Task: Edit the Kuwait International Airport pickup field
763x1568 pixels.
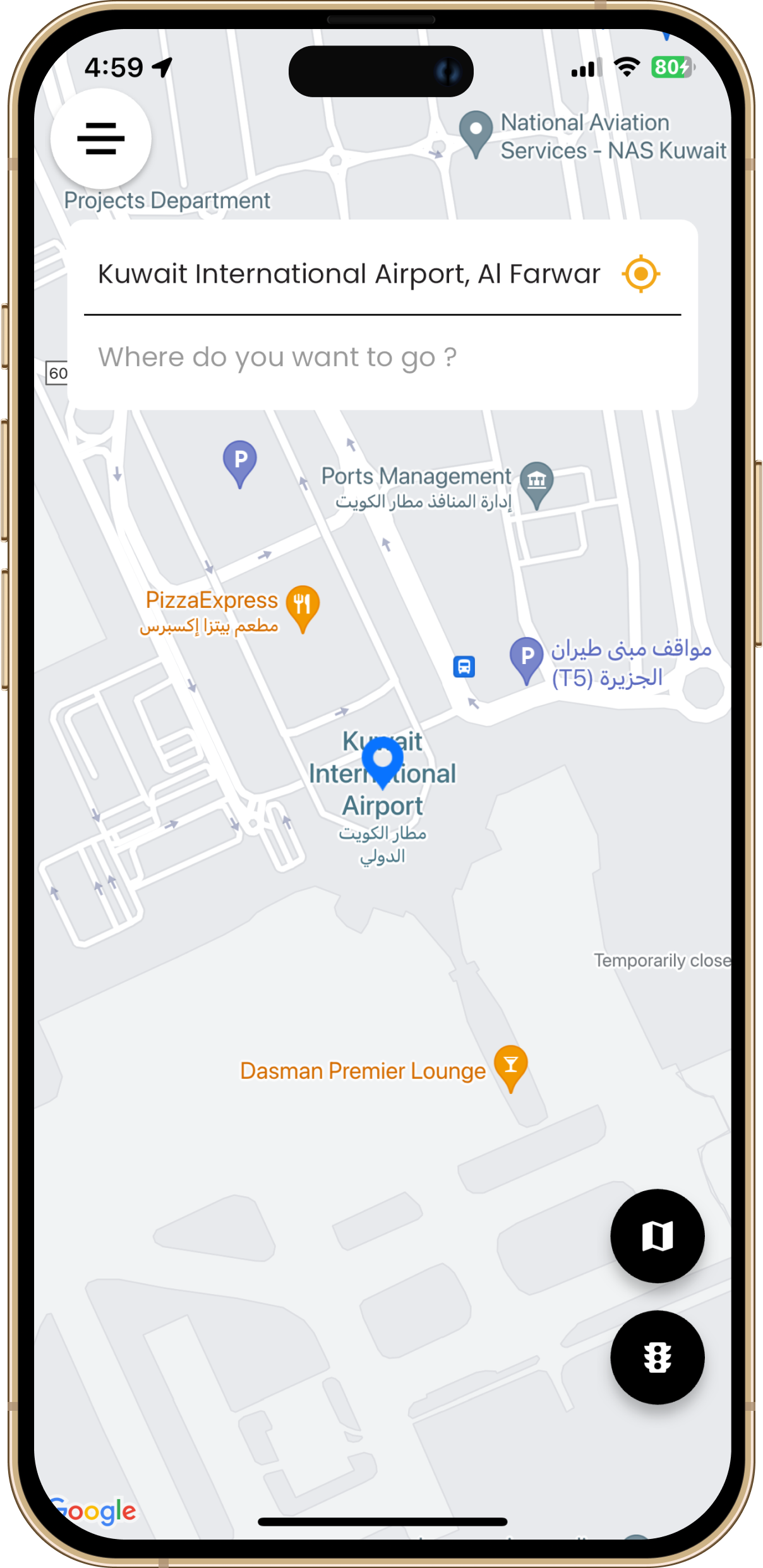Action: (x=349, y=275)
